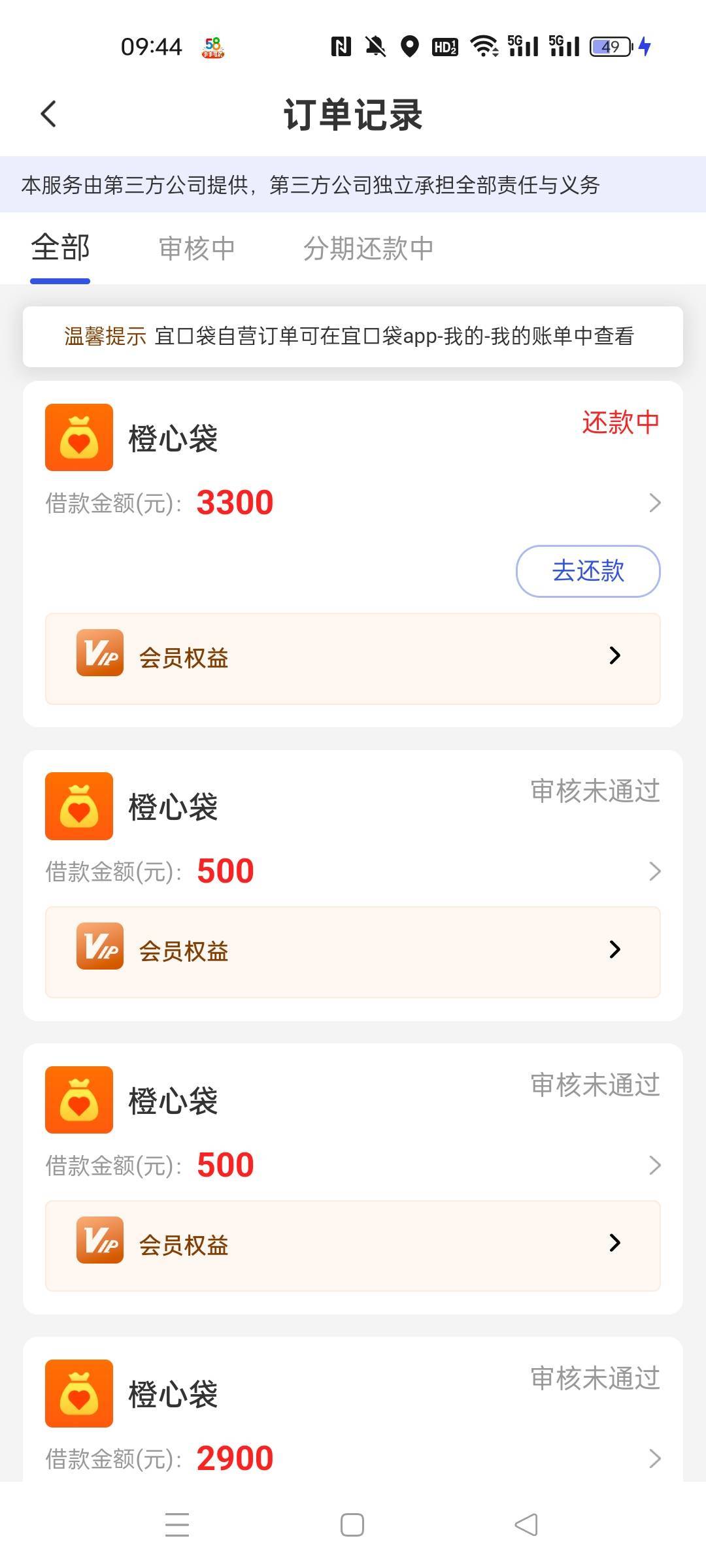The height and width of the screenshot is (1568, 706).
Task: Open the 分期还款中 tab
Action: tap(368, 249)
